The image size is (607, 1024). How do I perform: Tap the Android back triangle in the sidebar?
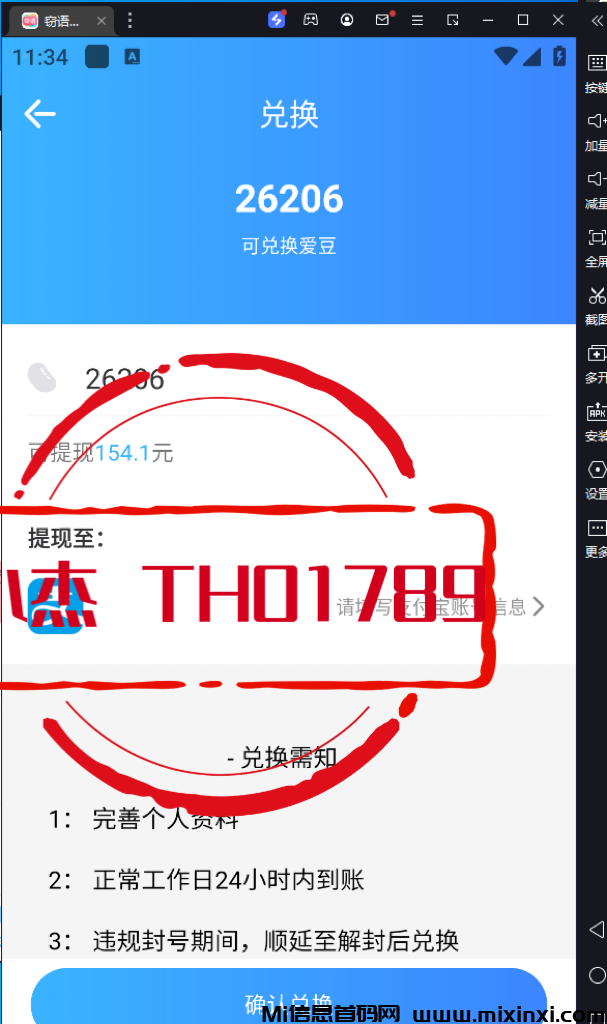(596, 929)
